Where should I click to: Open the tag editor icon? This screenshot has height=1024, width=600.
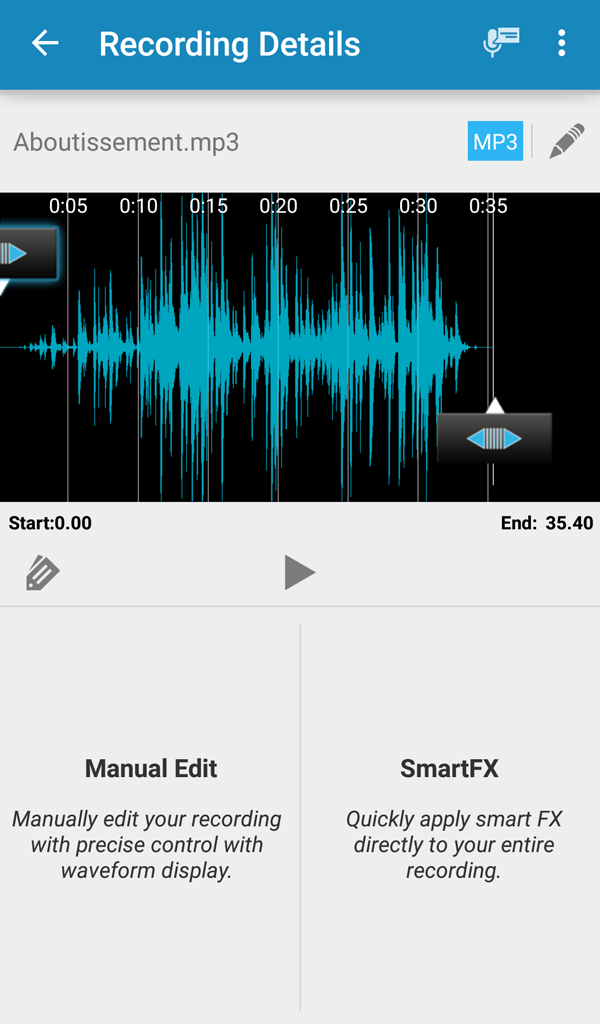[x=43, y=573]
